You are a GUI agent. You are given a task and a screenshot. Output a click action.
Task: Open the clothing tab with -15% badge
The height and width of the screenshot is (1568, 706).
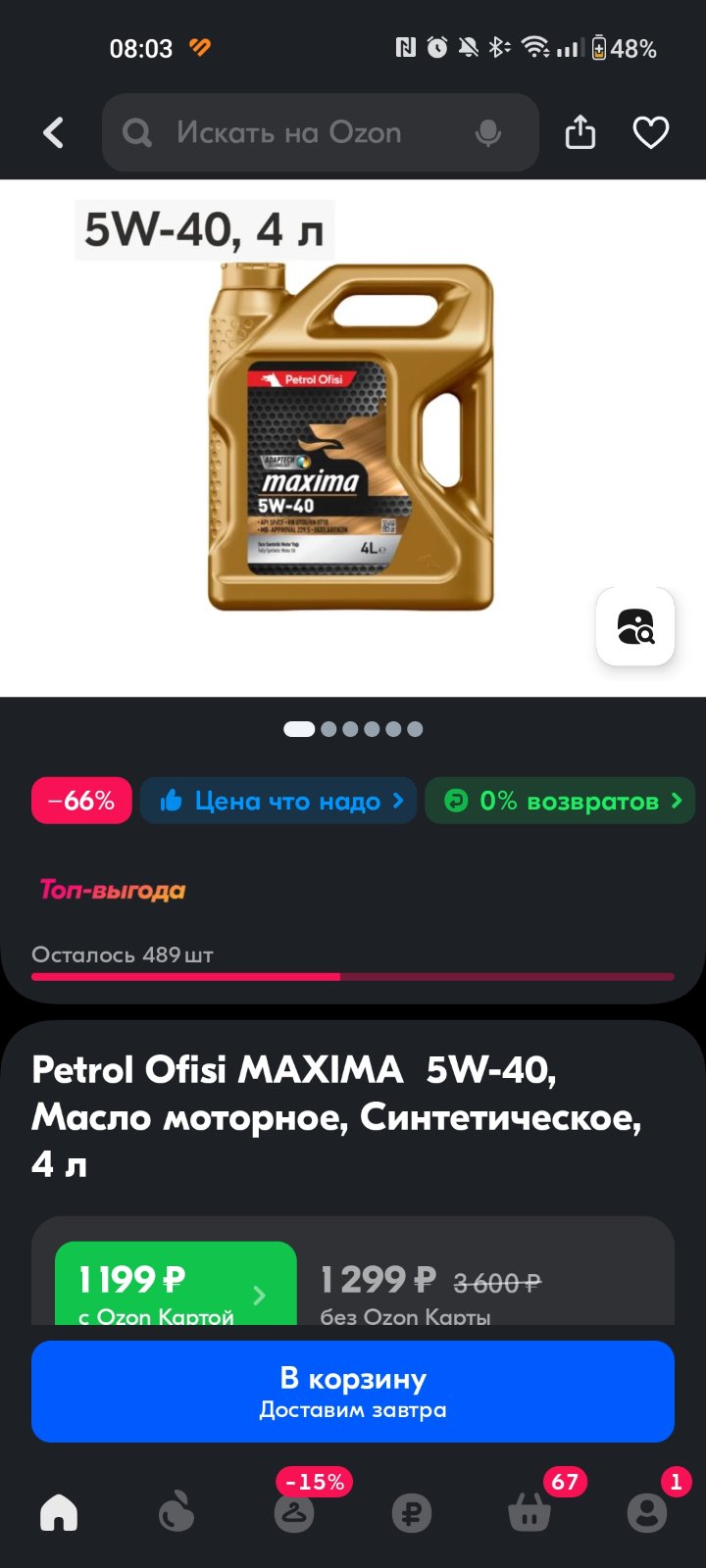click(294, 1513)
